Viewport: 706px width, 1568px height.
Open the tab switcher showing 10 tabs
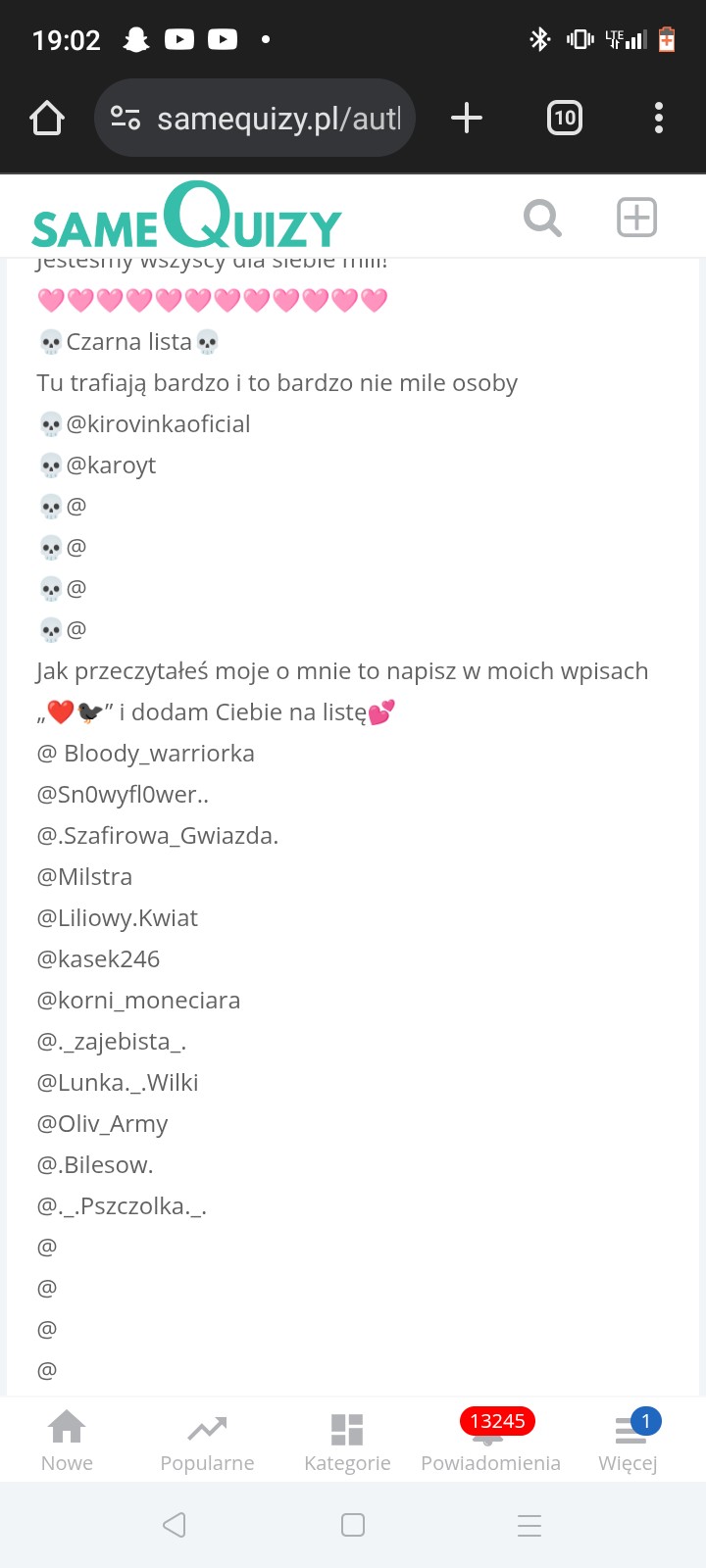click(565, 119)
